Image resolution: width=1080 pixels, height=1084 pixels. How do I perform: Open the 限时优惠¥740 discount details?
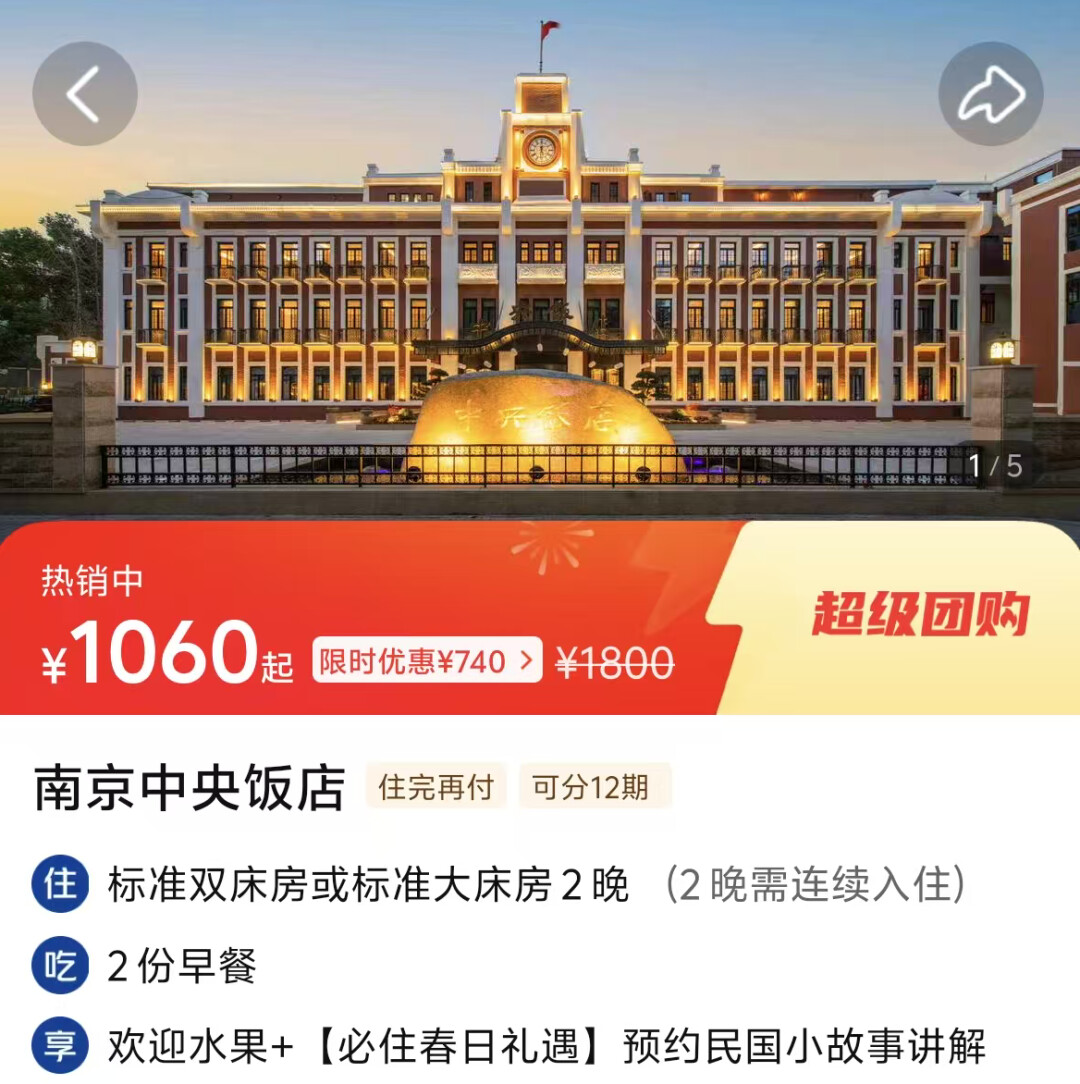pyautogui.click(x=427, y=661)
